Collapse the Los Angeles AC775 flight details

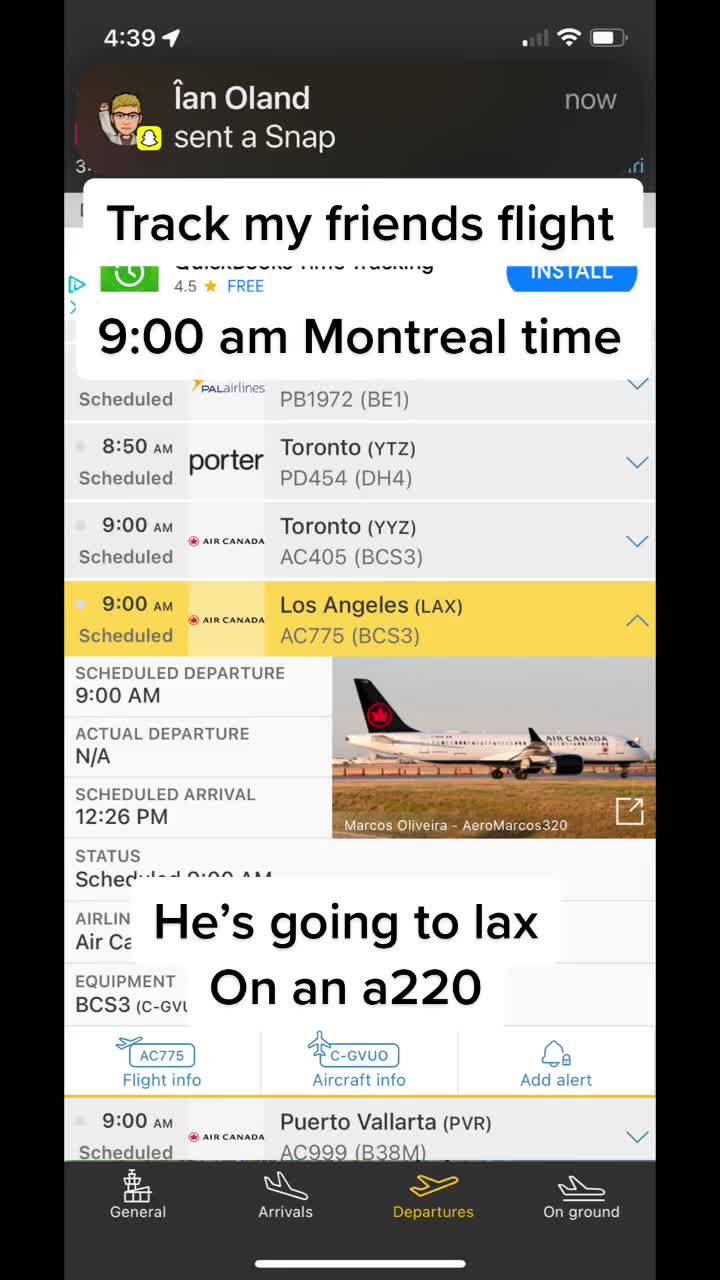point(636,620)
